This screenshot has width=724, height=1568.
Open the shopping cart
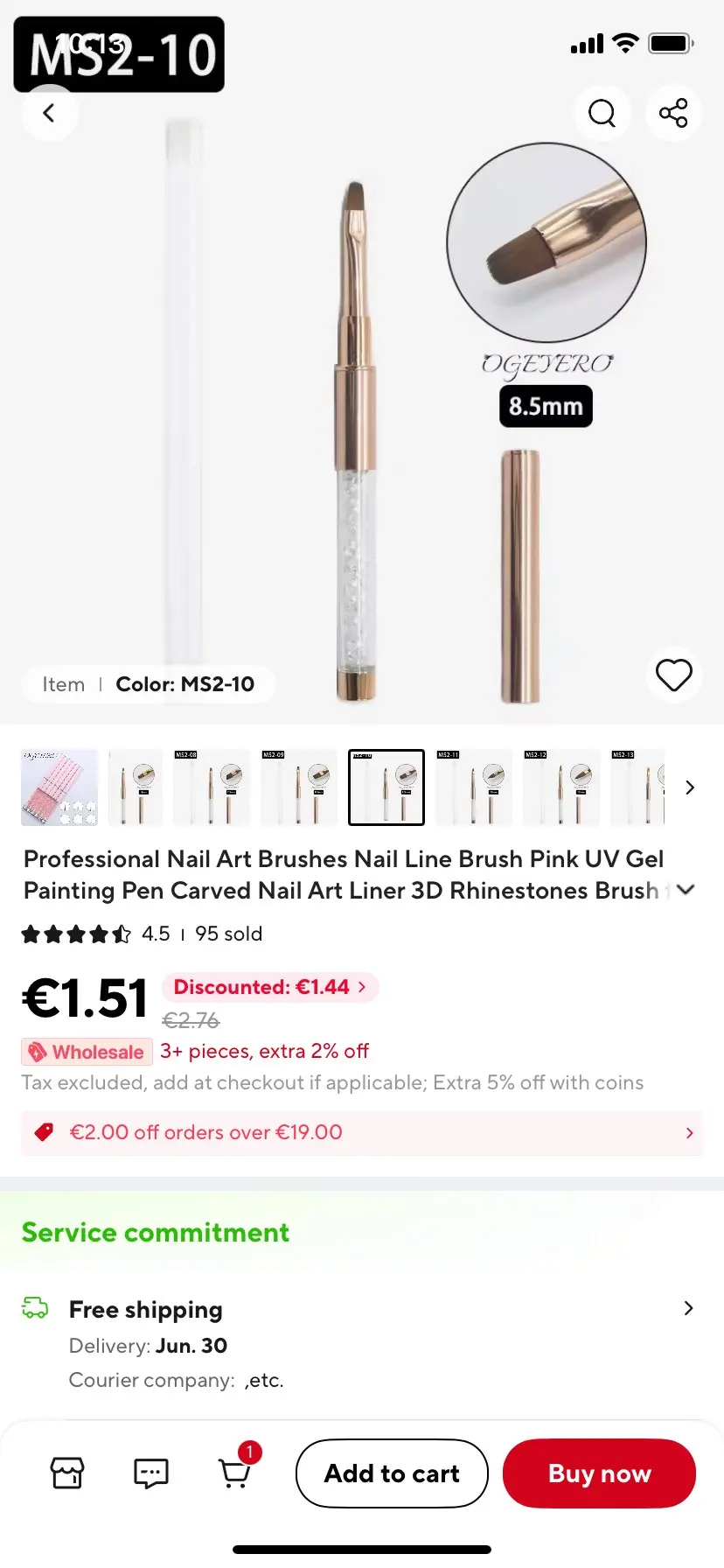click(x=234, y=1473)
